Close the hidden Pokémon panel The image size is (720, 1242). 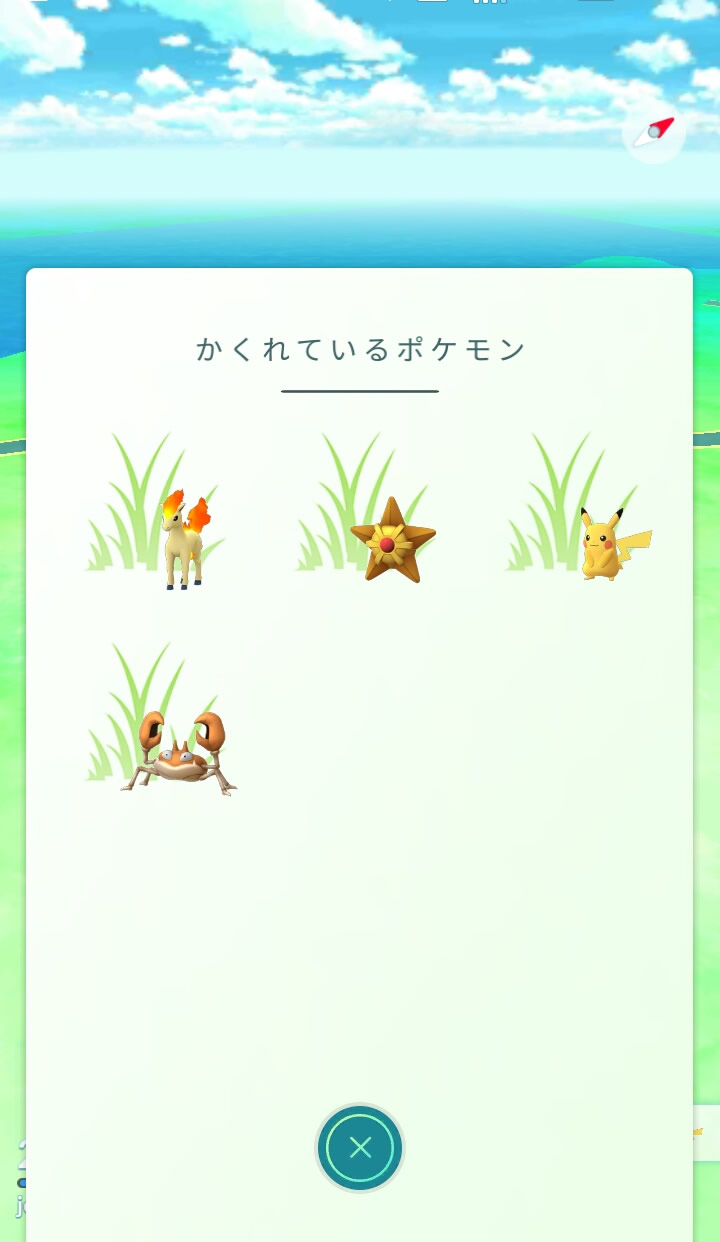tap(360, 1147)
